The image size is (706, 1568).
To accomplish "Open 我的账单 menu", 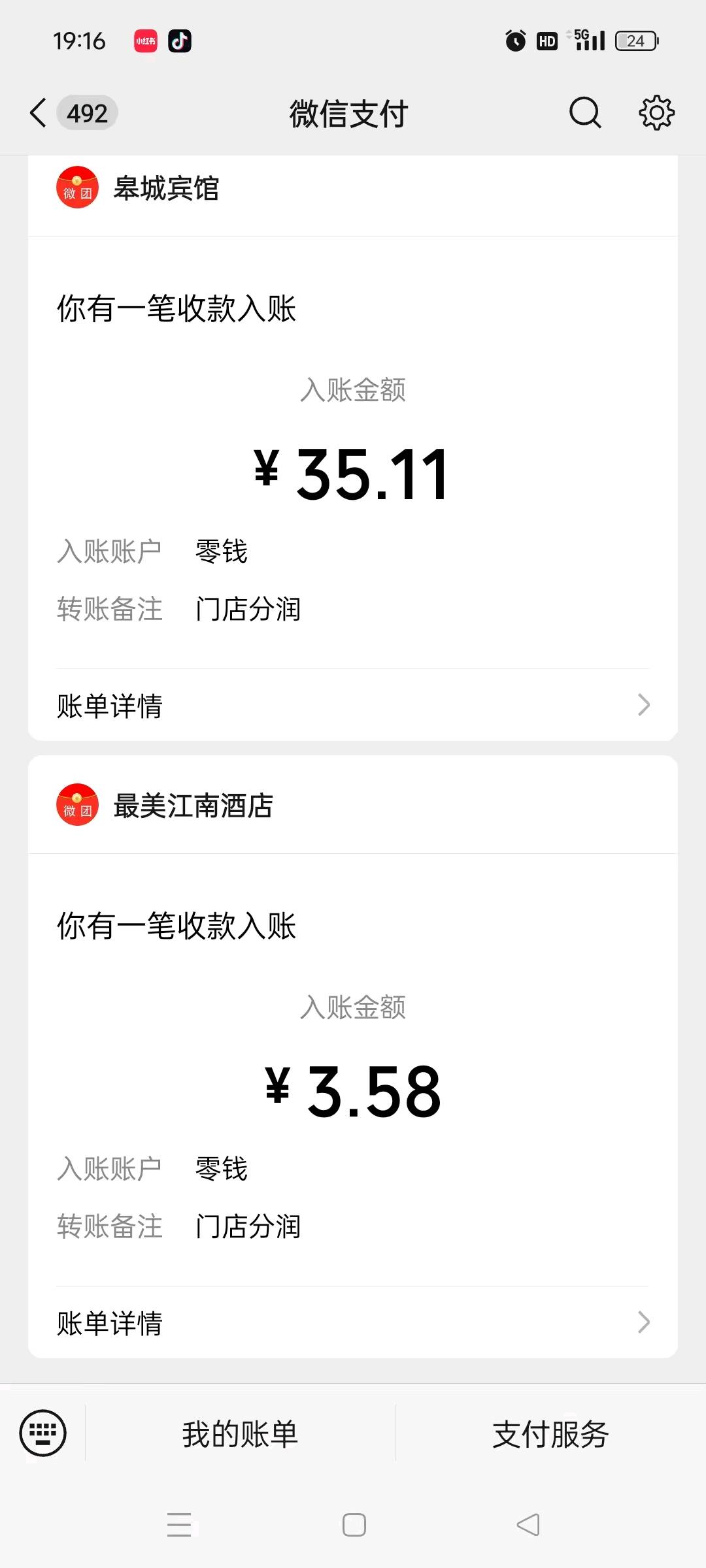I will tap(241, 1434).
